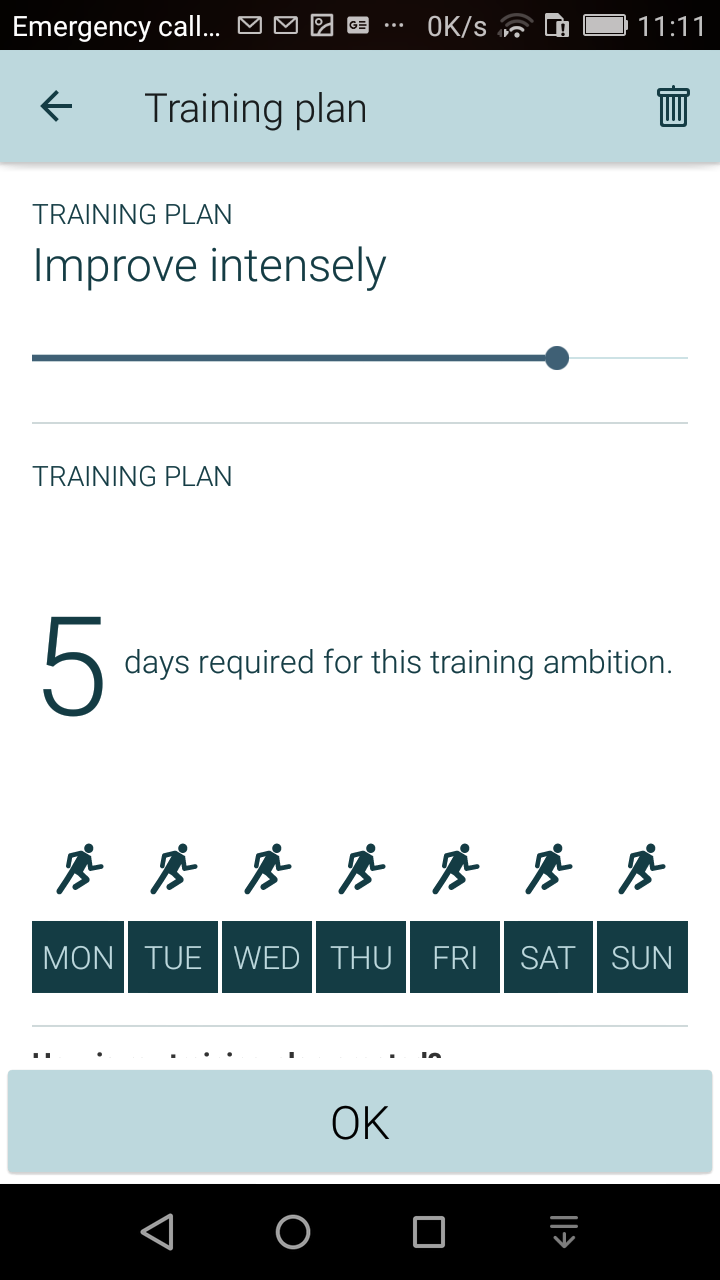Toggle the TUE training day
Viewport: 720px width, 1280px height.
coord(173,957)
